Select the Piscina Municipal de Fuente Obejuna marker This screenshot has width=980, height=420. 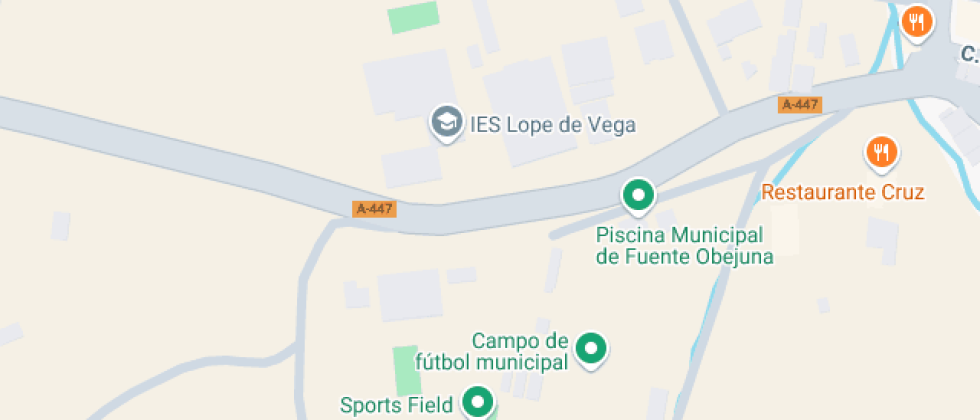[x=638, y=196]
